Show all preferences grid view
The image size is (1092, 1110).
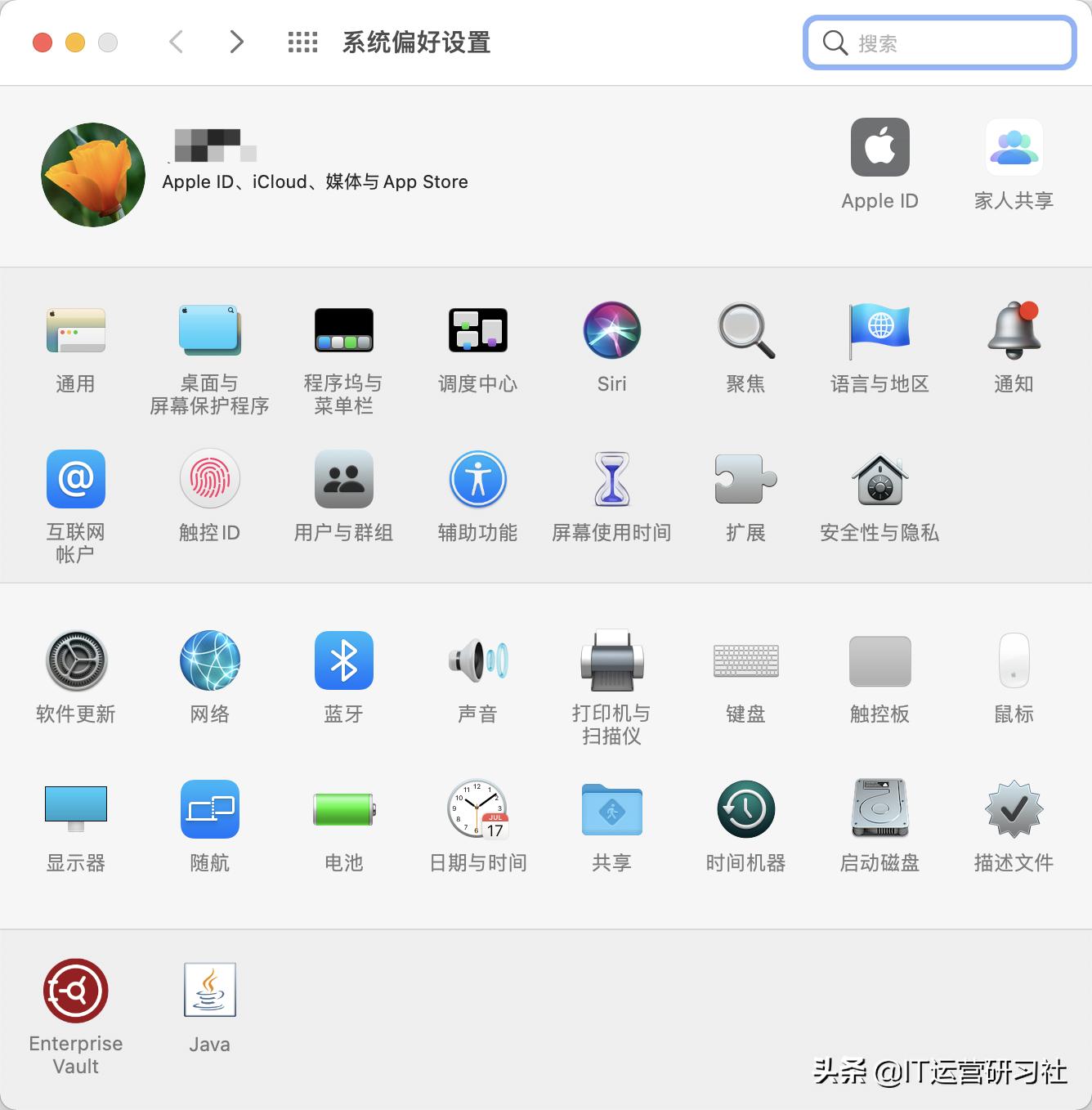[x=302, y=42]
